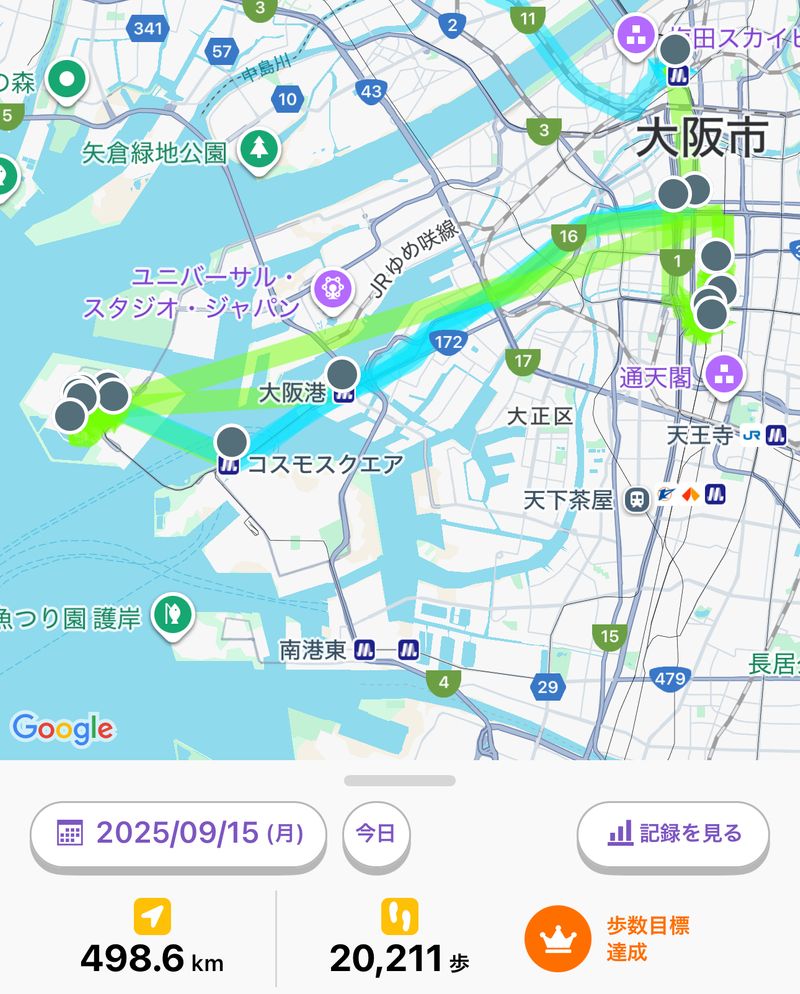800x994 pixels.
Task: Select the 矢倉緑地公園 park marker
Action: 260,150
